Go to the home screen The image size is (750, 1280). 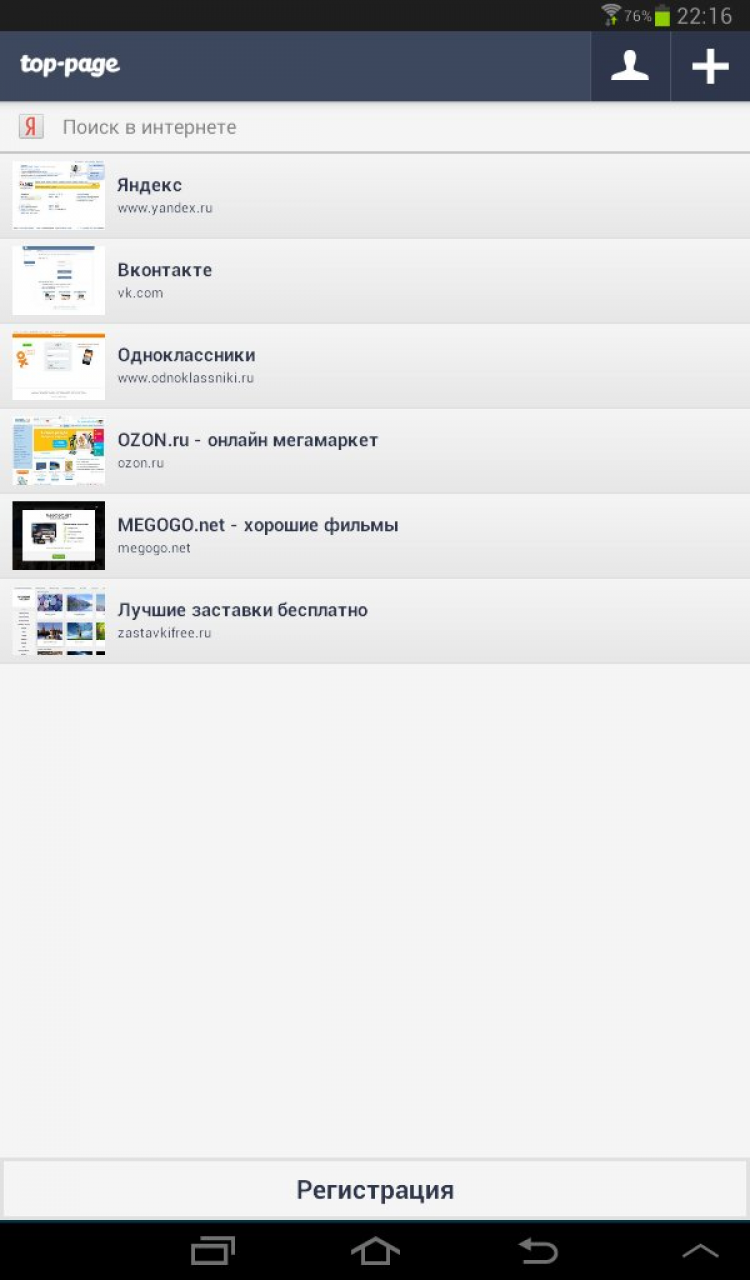coord(375,1251)
